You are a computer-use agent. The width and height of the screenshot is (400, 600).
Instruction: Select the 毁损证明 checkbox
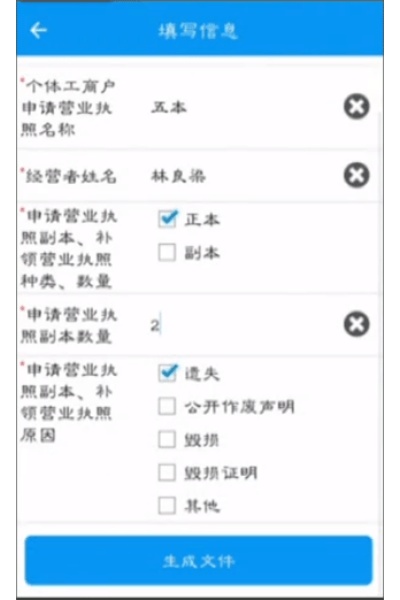pos(167,473)
